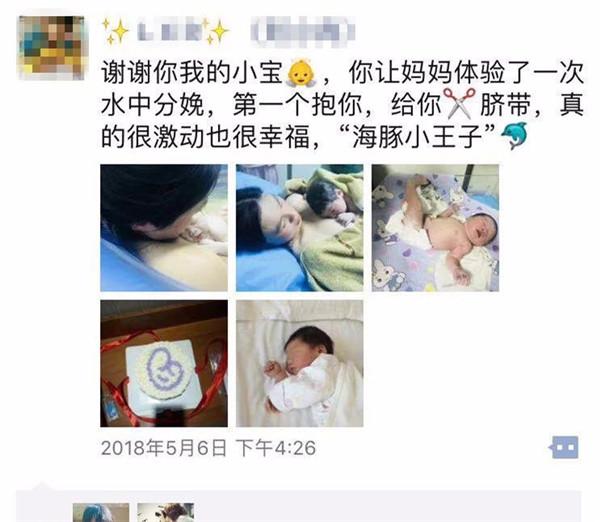Open photo of baby lying on mother

299,228
